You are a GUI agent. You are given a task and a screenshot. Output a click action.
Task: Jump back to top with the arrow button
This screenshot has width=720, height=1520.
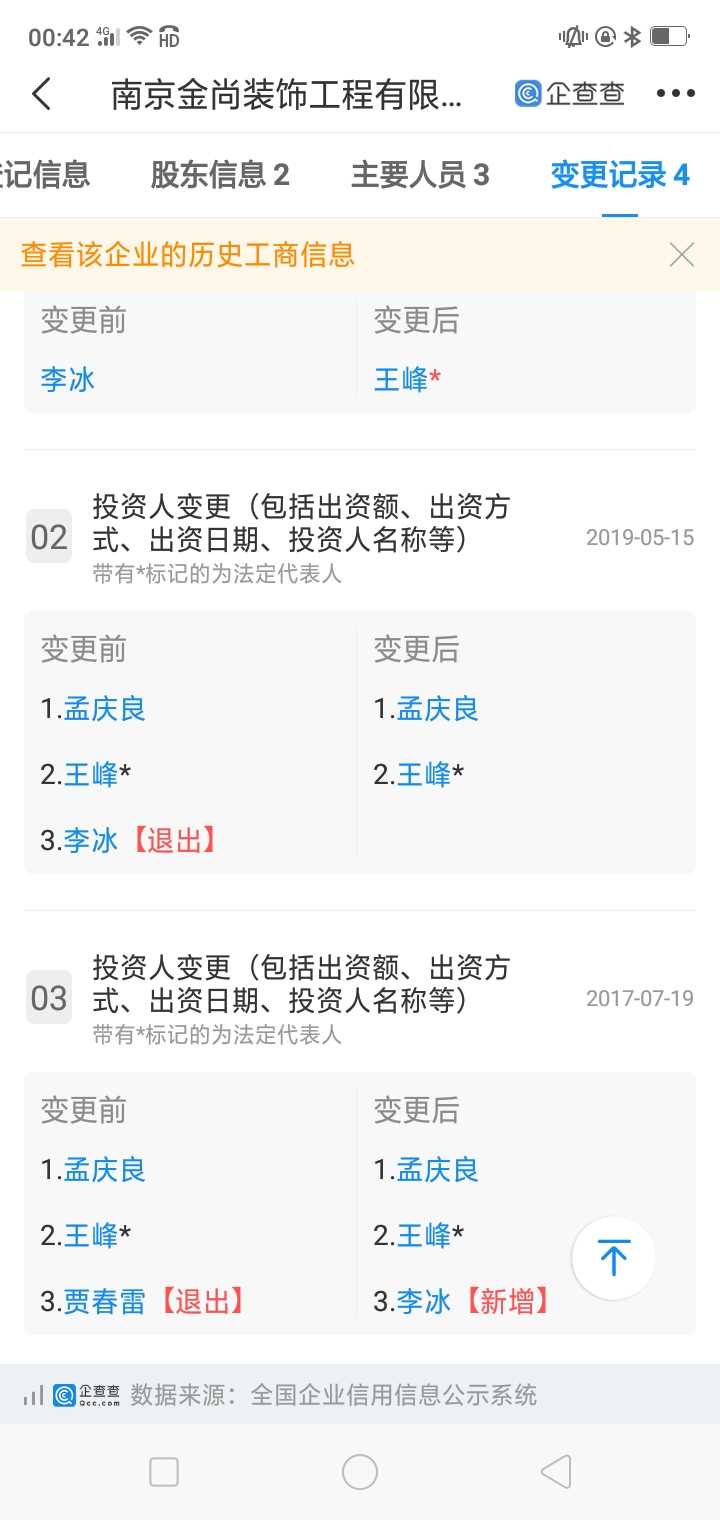613,1257
